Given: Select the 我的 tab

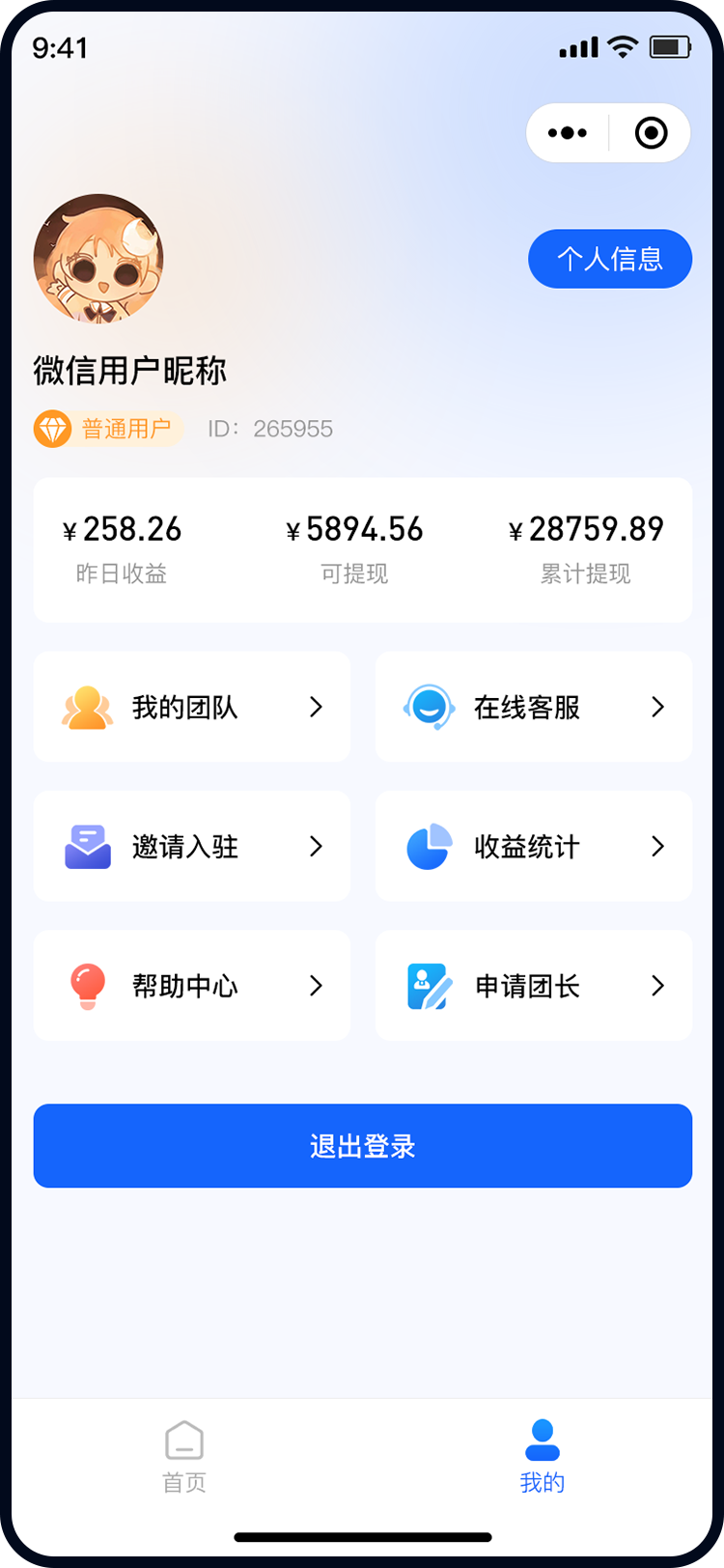Looking at the screenshot, I should [542, 1457].
